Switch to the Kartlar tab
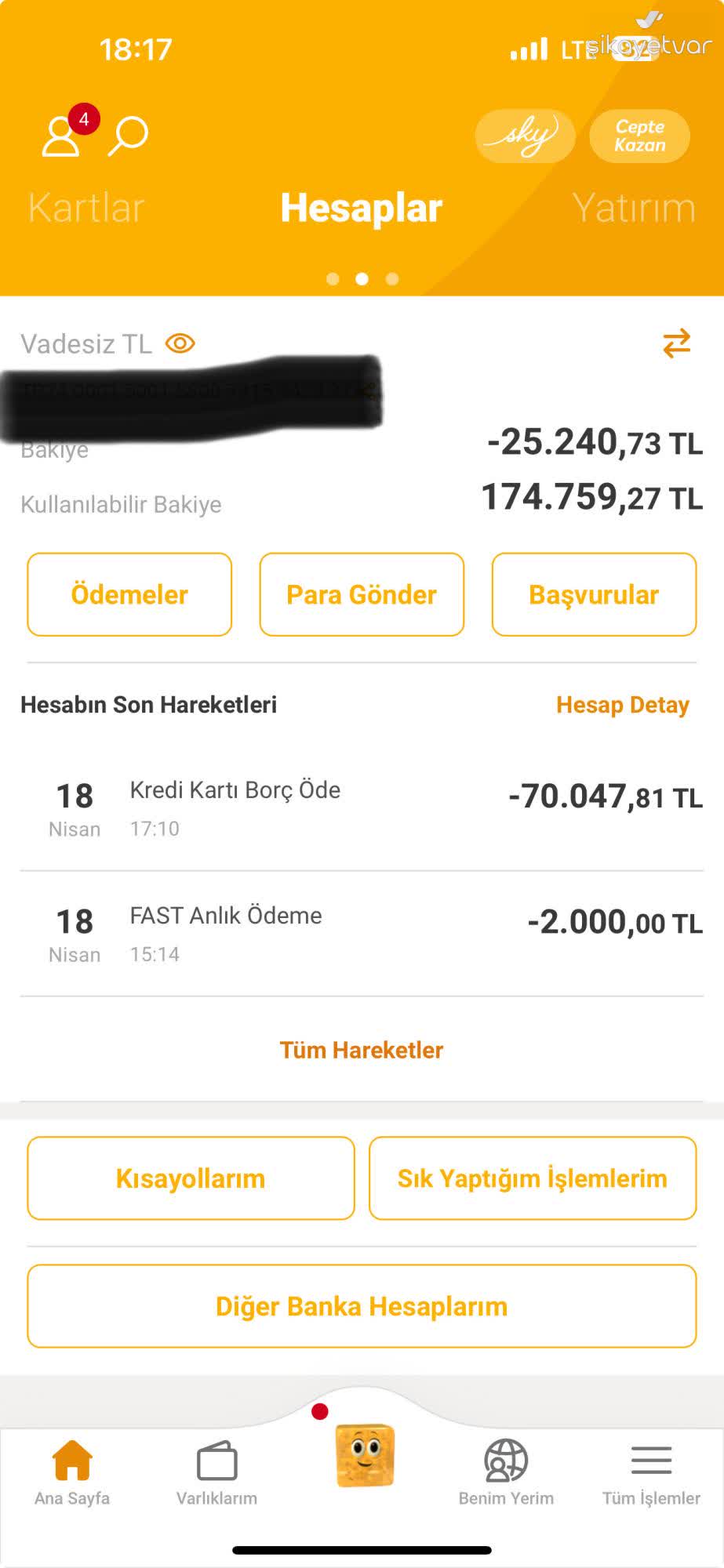 (85, 208)
